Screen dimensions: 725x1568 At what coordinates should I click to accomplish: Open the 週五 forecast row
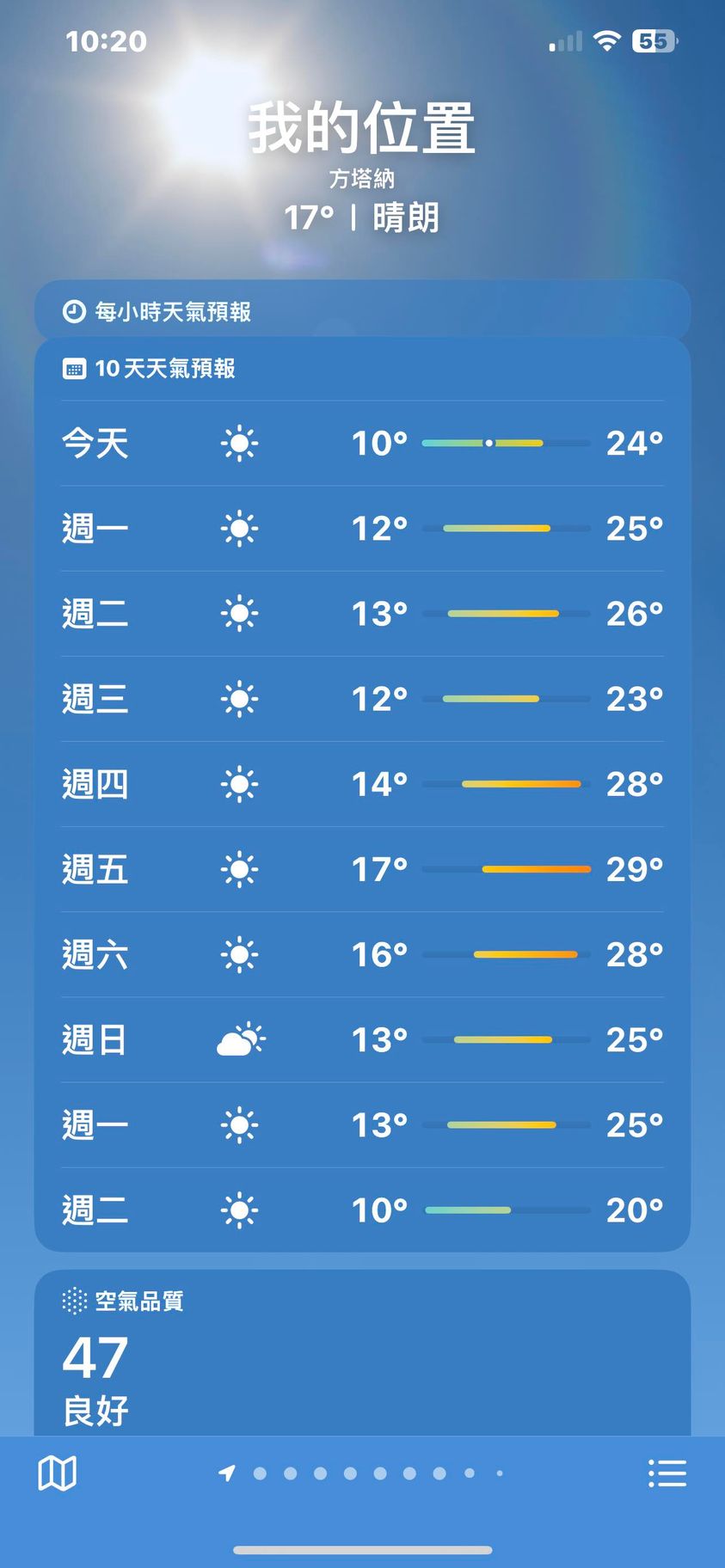pos(362,869)
